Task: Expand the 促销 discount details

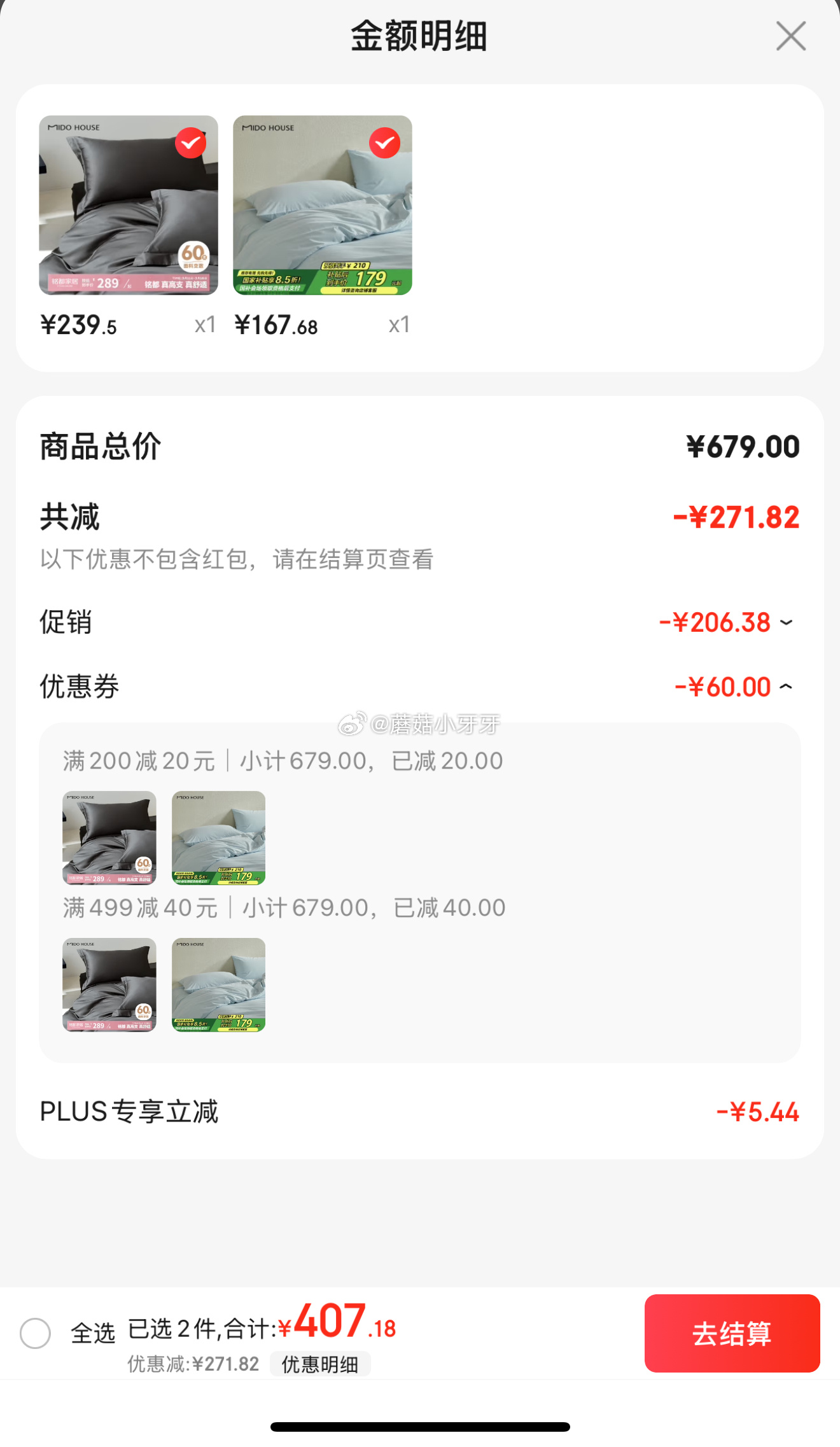Action: 787,622
